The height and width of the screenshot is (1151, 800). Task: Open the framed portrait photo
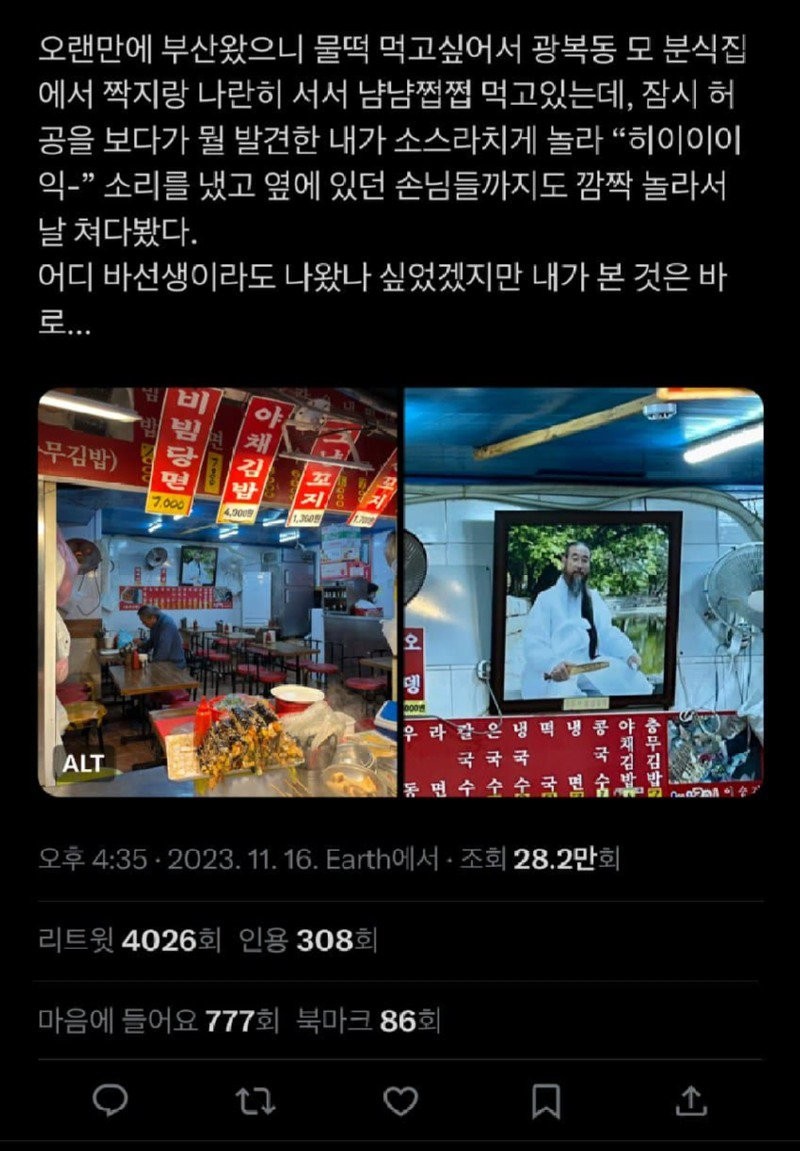click(x=583, y=592)
